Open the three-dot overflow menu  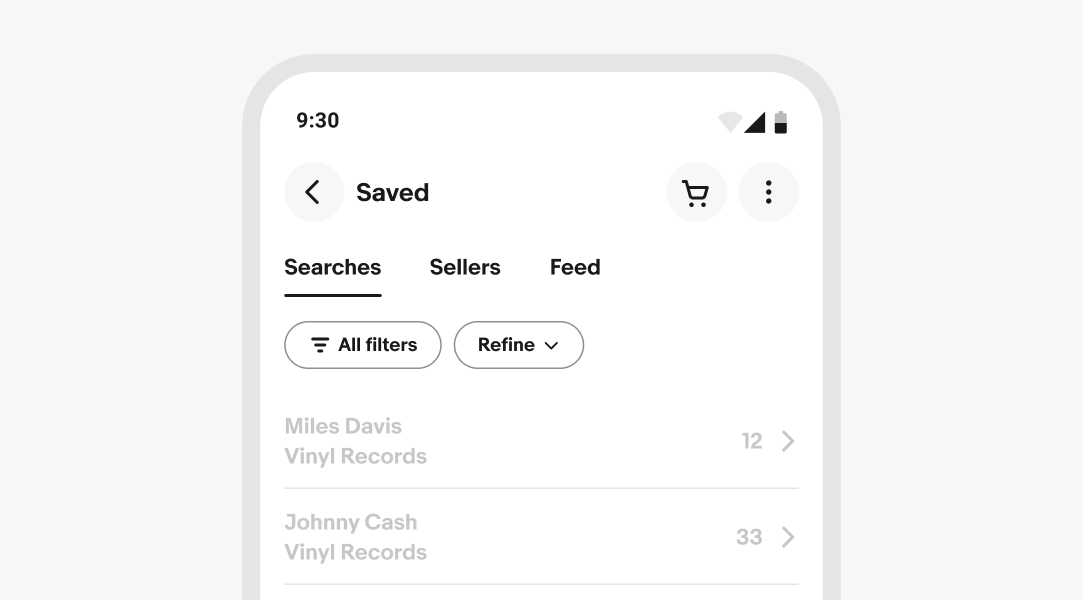tap(768, 192)
